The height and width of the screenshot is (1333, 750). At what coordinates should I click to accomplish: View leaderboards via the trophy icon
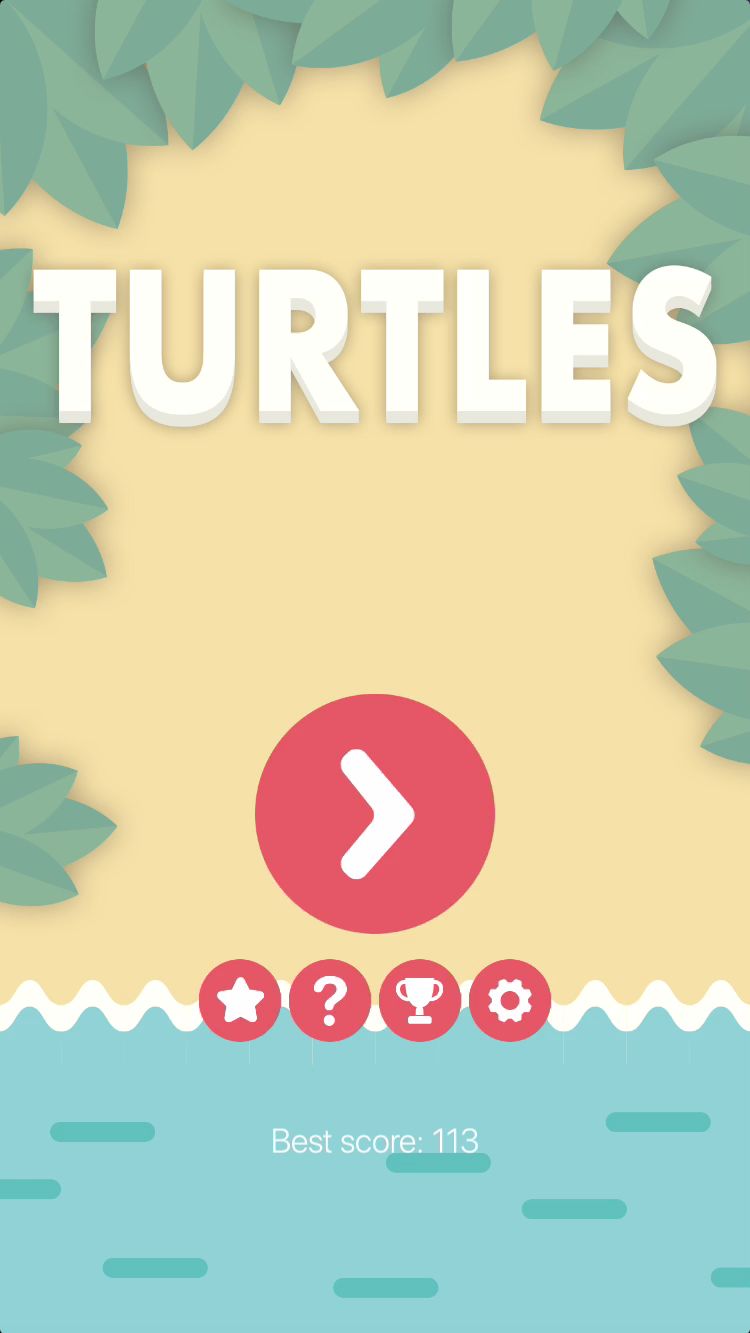pos(420,1000)
